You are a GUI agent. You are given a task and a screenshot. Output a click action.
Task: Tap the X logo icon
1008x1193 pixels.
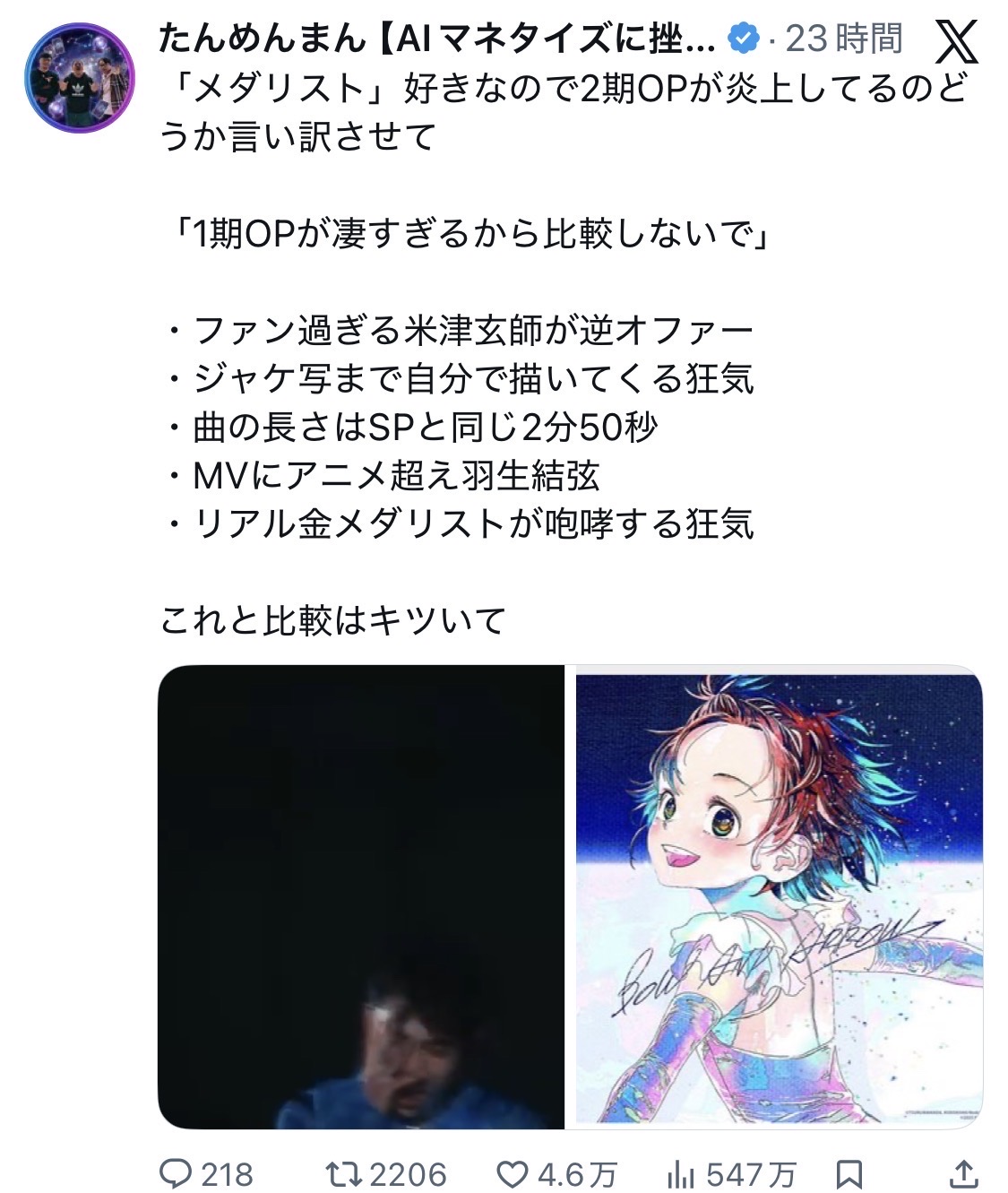(958, 40)
